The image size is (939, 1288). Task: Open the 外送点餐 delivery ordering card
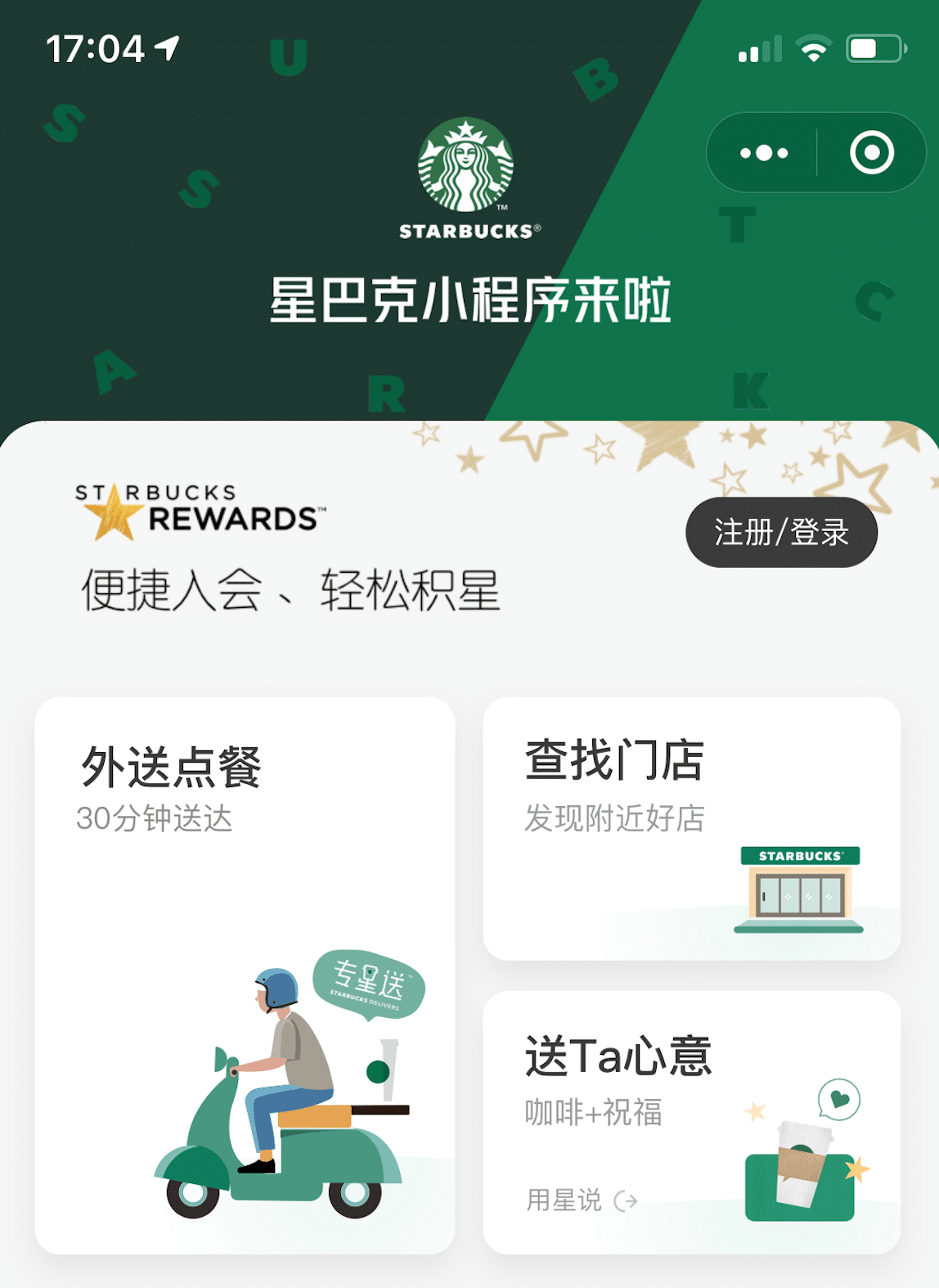245,974
